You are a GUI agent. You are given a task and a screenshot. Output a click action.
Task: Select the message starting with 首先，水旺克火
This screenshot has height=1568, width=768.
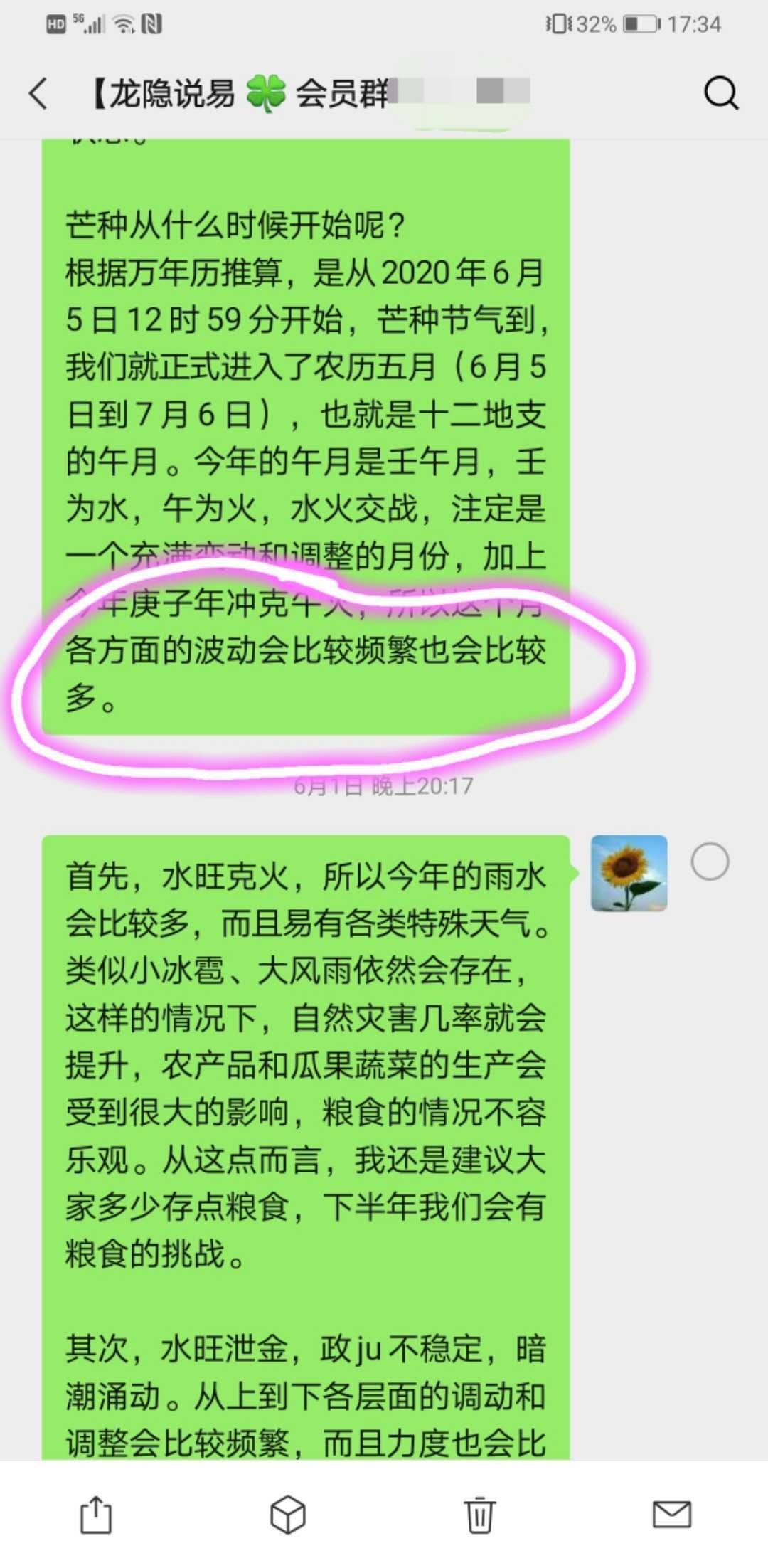tap(710, 862)
